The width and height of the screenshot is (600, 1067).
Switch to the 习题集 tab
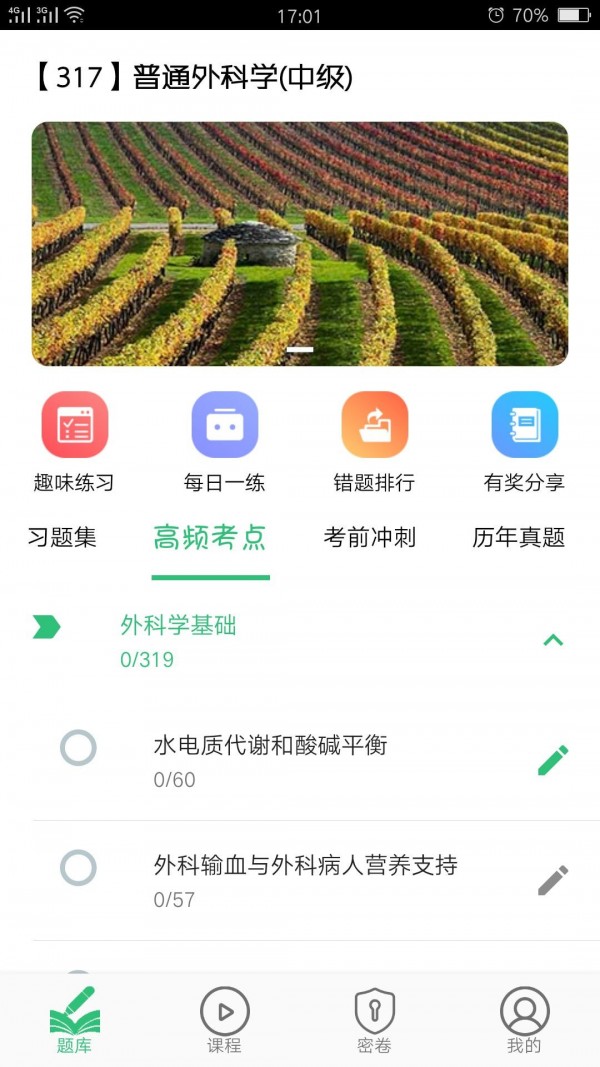62,538
